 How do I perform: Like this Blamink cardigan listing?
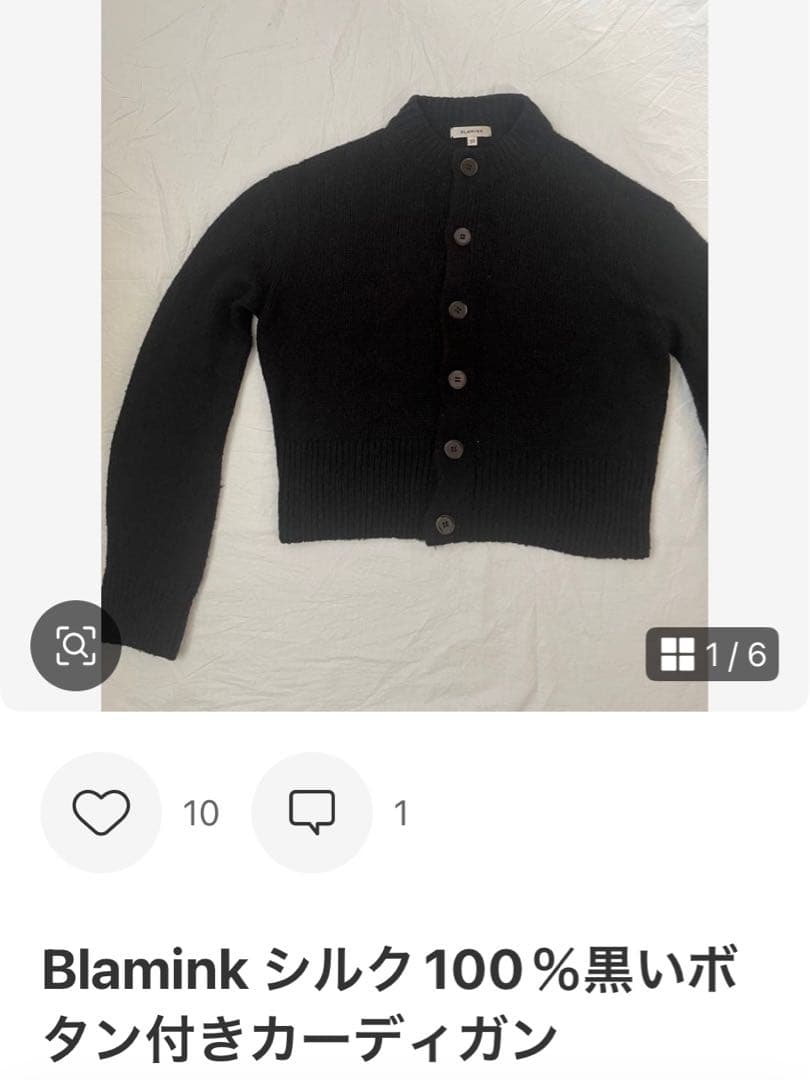(x=101, y=812)
